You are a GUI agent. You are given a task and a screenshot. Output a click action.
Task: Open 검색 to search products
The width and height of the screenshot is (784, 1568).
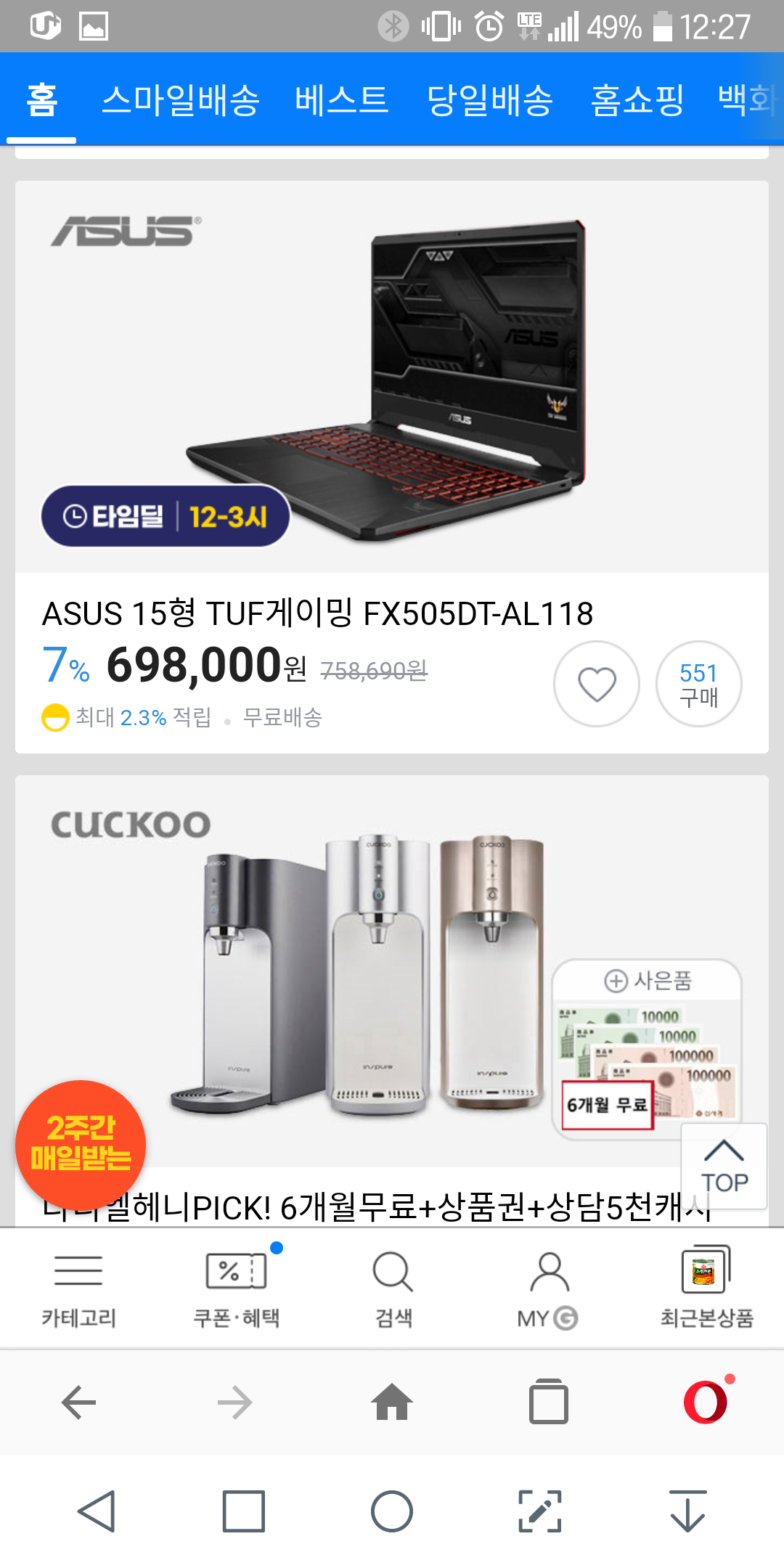point(393,1288)
